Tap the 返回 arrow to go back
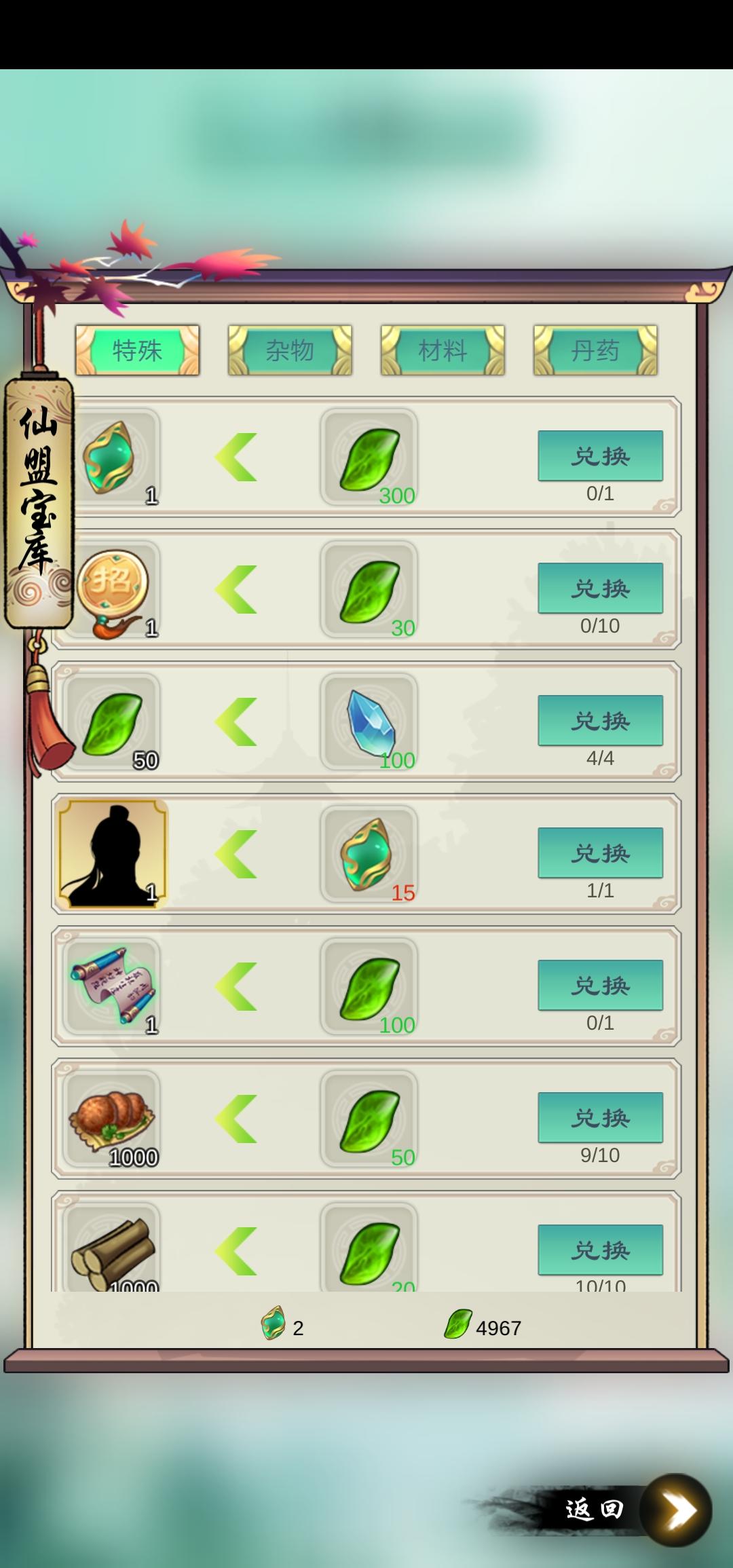 coord(676,1510)
